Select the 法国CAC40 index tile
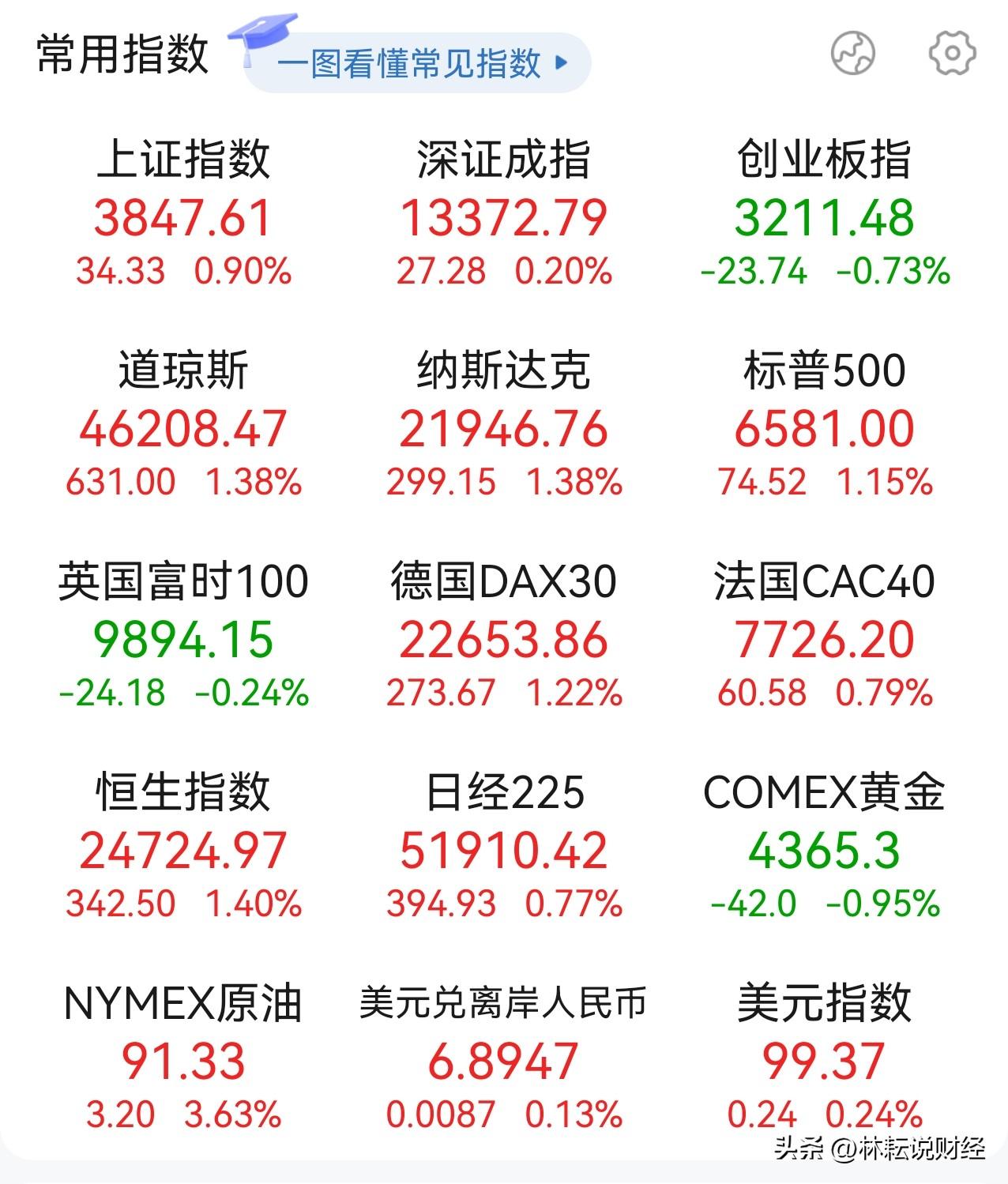Viewport: 1008px width, 1184px height. (824, 637)
